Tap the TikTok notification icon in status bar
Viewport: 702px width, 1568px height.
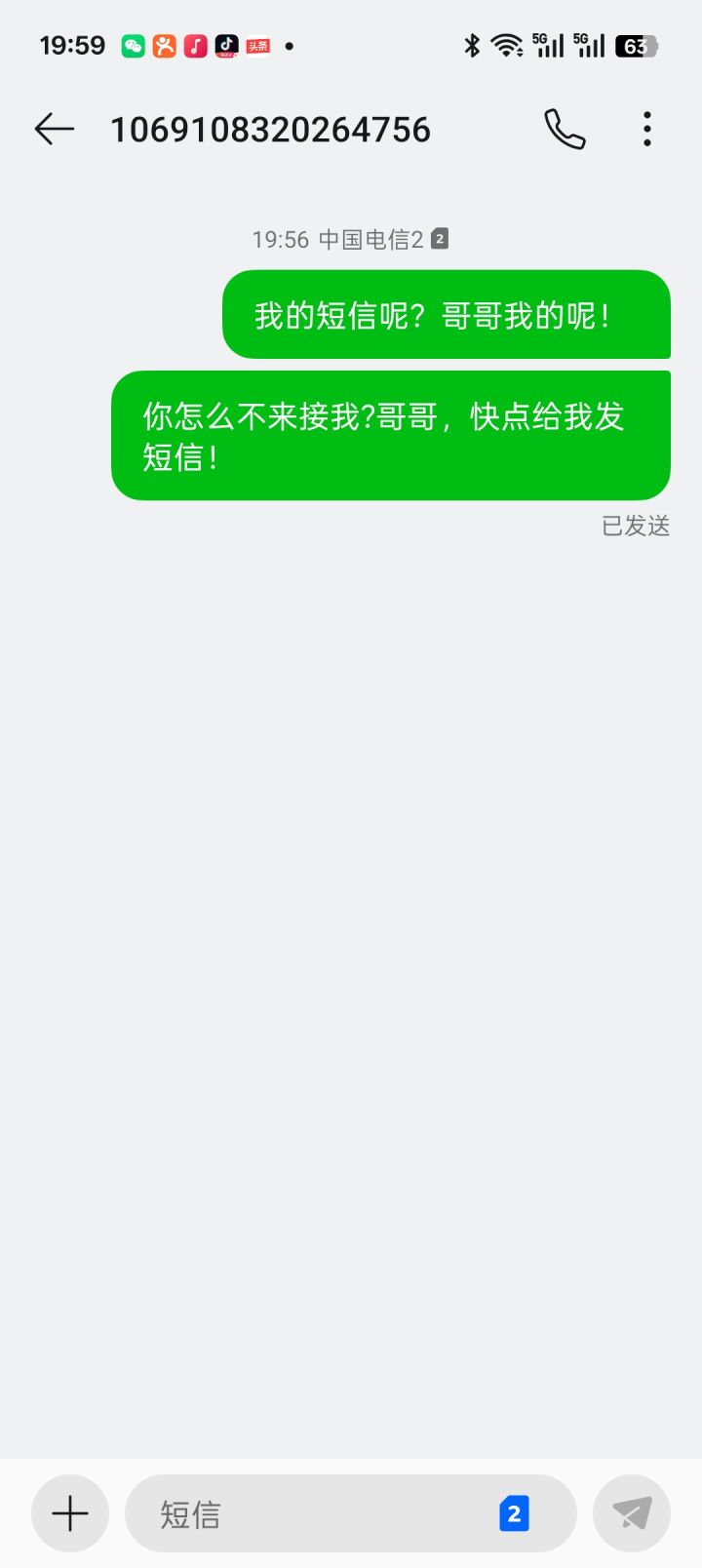[x=226, y=45]
